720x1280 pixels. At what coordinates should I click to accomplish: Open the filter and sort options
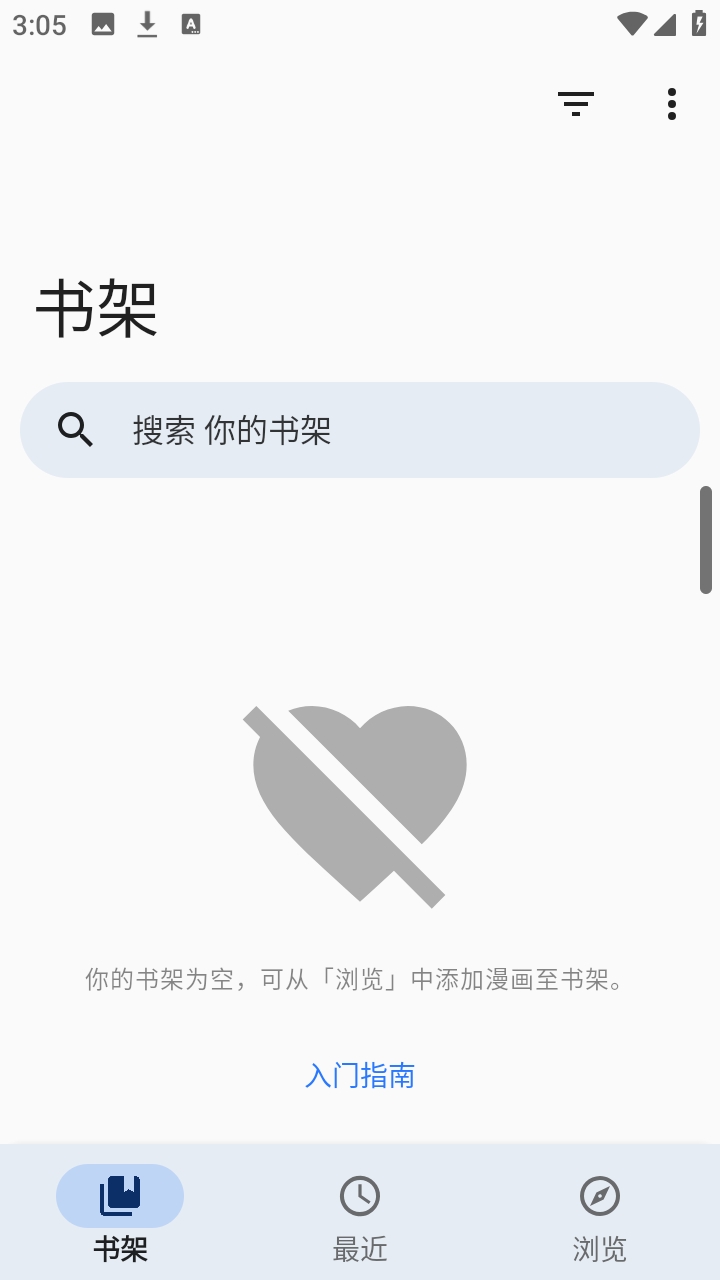[576, 104]
